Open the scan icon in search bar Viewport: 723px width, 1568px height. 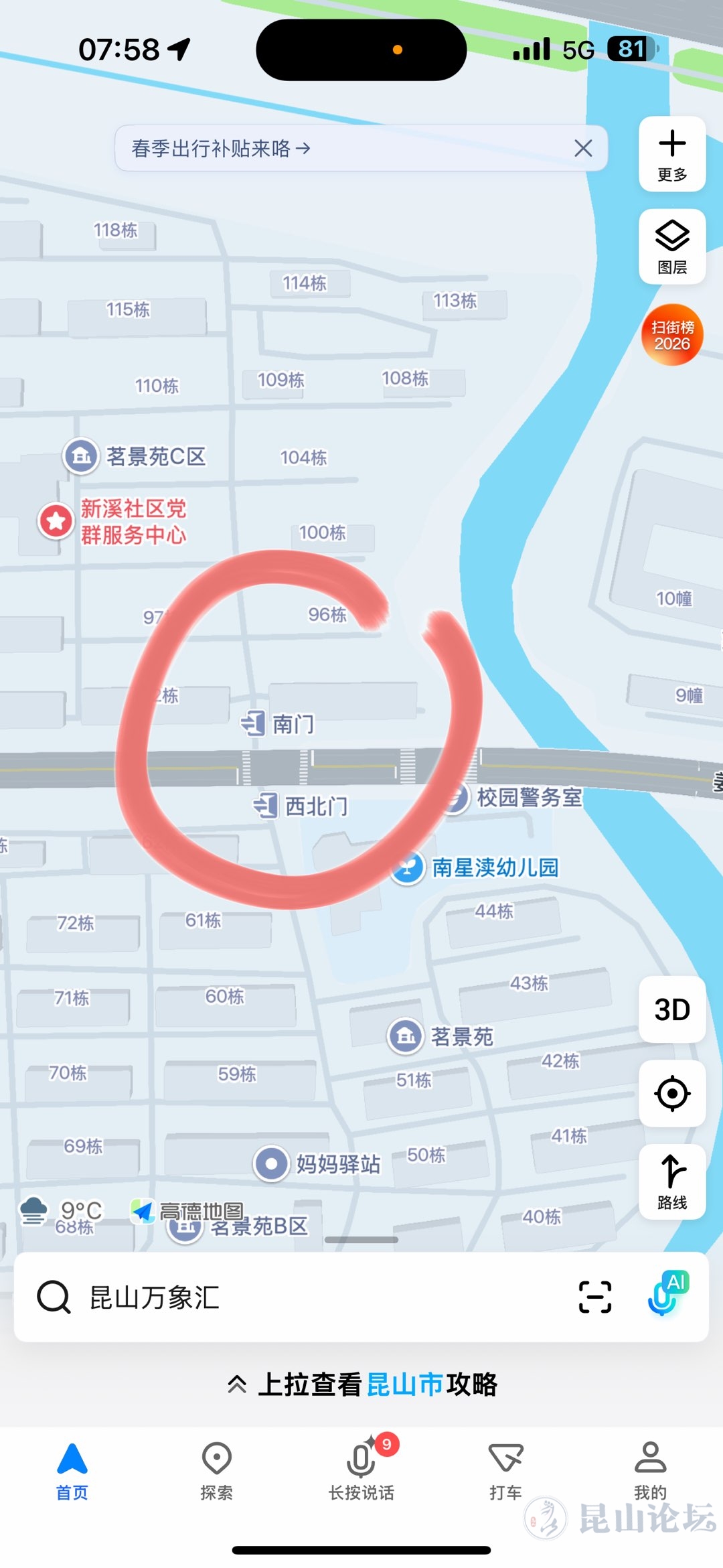[x=594, y=1297]
